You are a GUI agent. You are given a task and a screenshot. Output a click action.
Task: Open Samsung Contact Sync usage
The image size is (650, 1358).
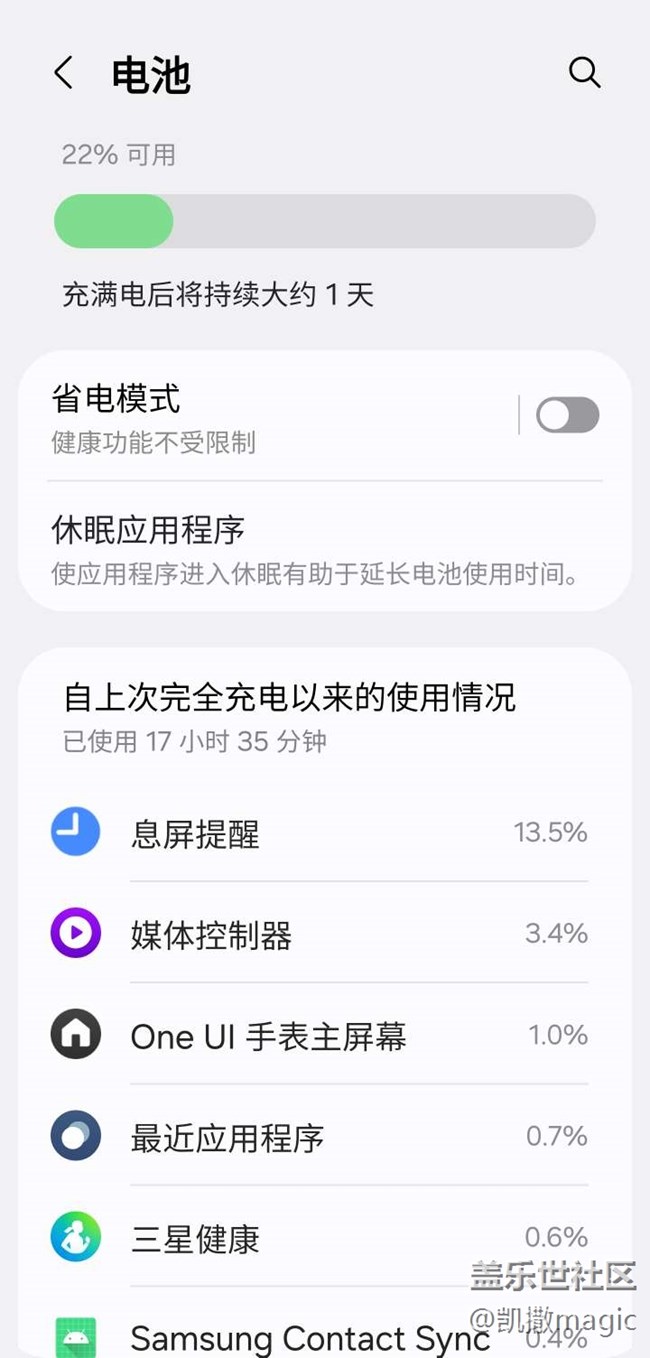pos(300,1335)
